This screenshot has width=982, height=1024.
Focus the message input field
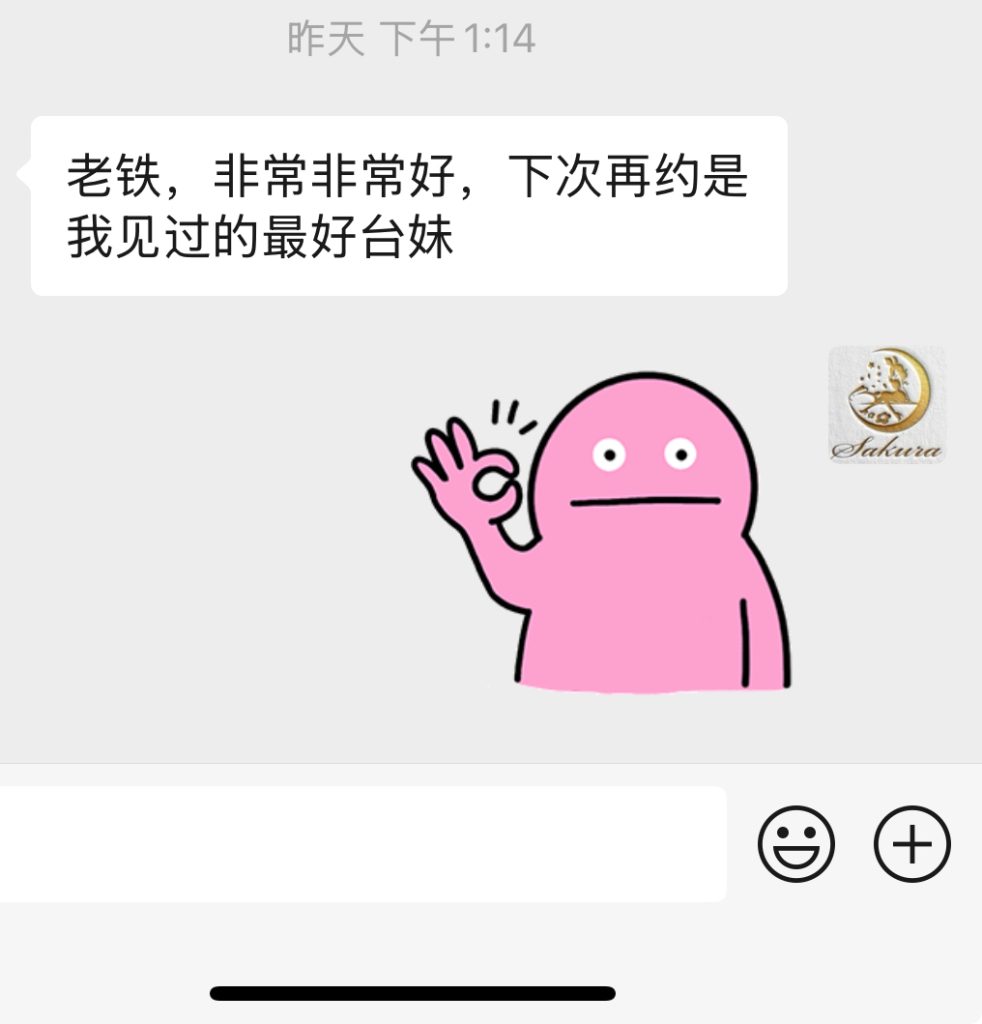pos(360,844)
